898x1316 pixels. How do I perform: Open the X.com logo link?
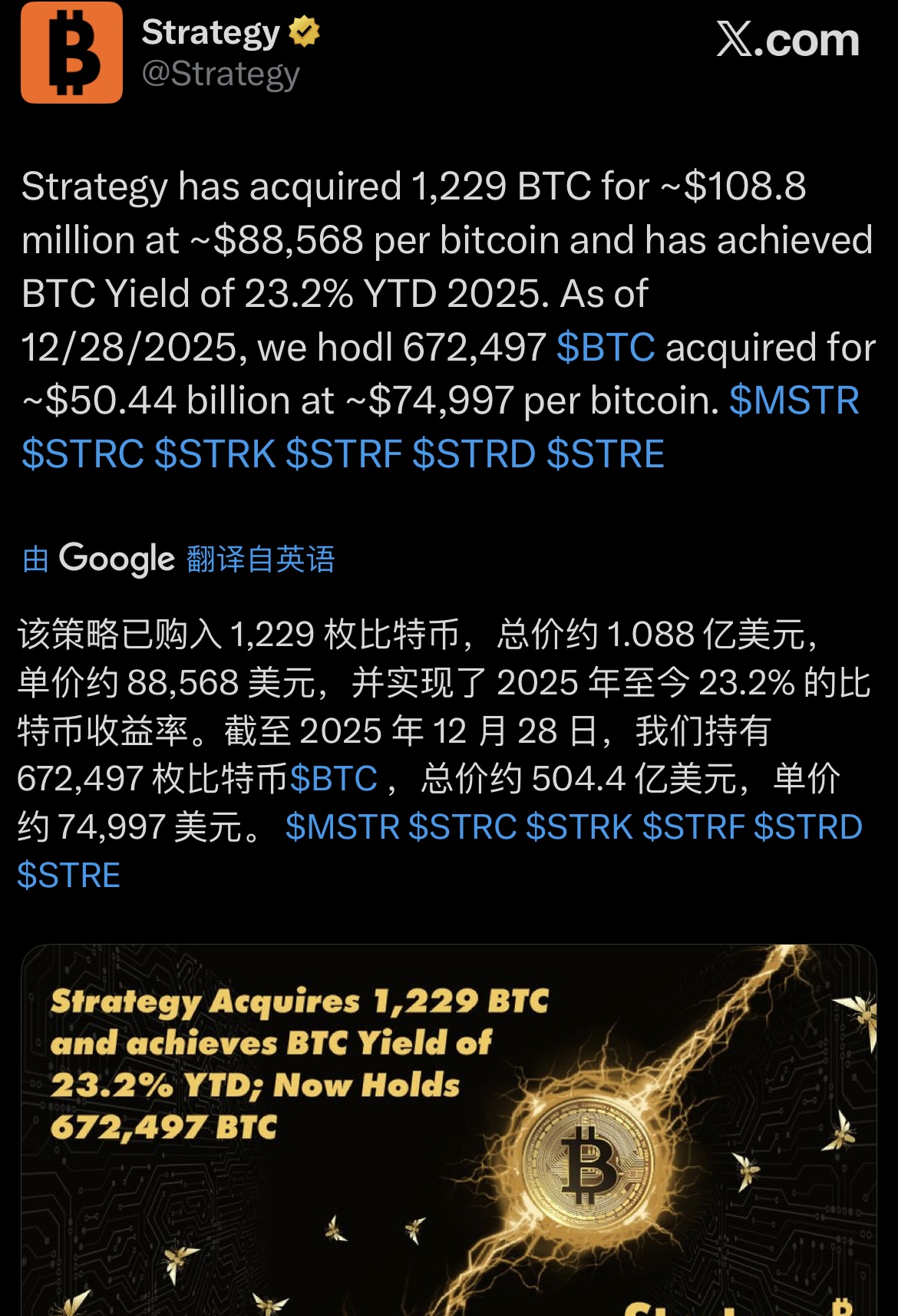point(787,39)
